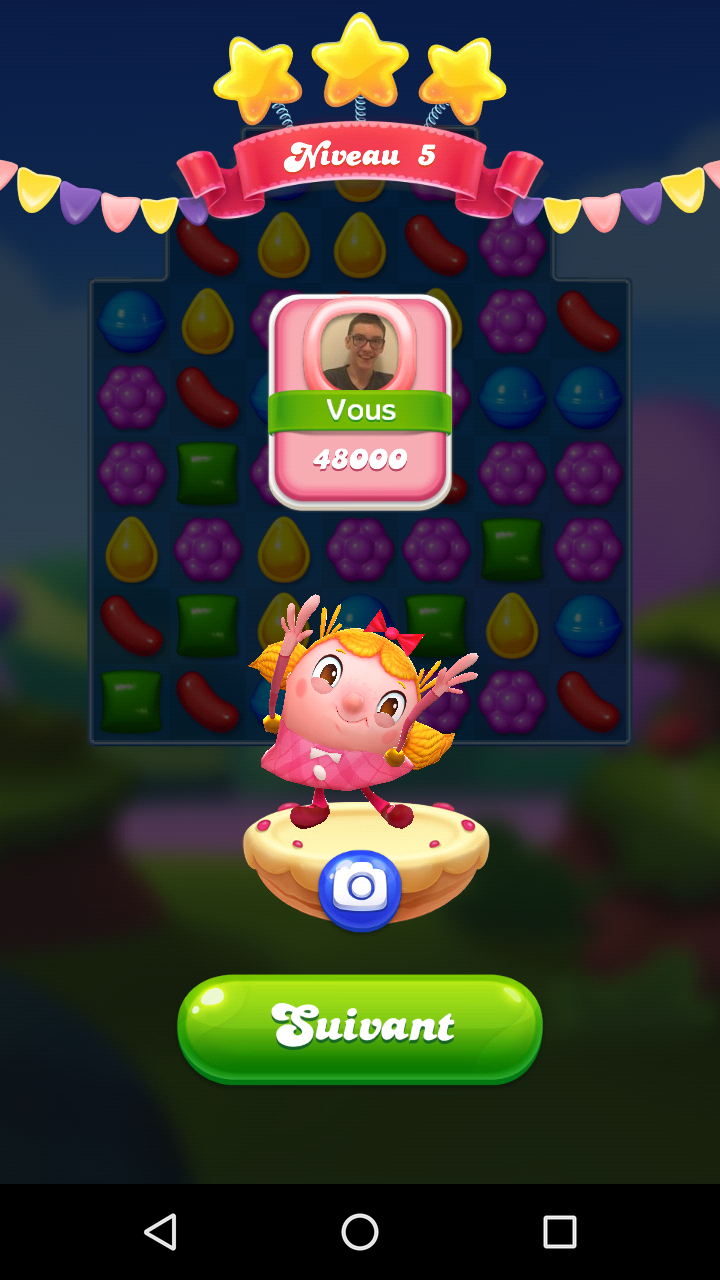Open the recent apps view
Image resolution: width=720 pixels, height=1280 pixels.
[560, 1232]
